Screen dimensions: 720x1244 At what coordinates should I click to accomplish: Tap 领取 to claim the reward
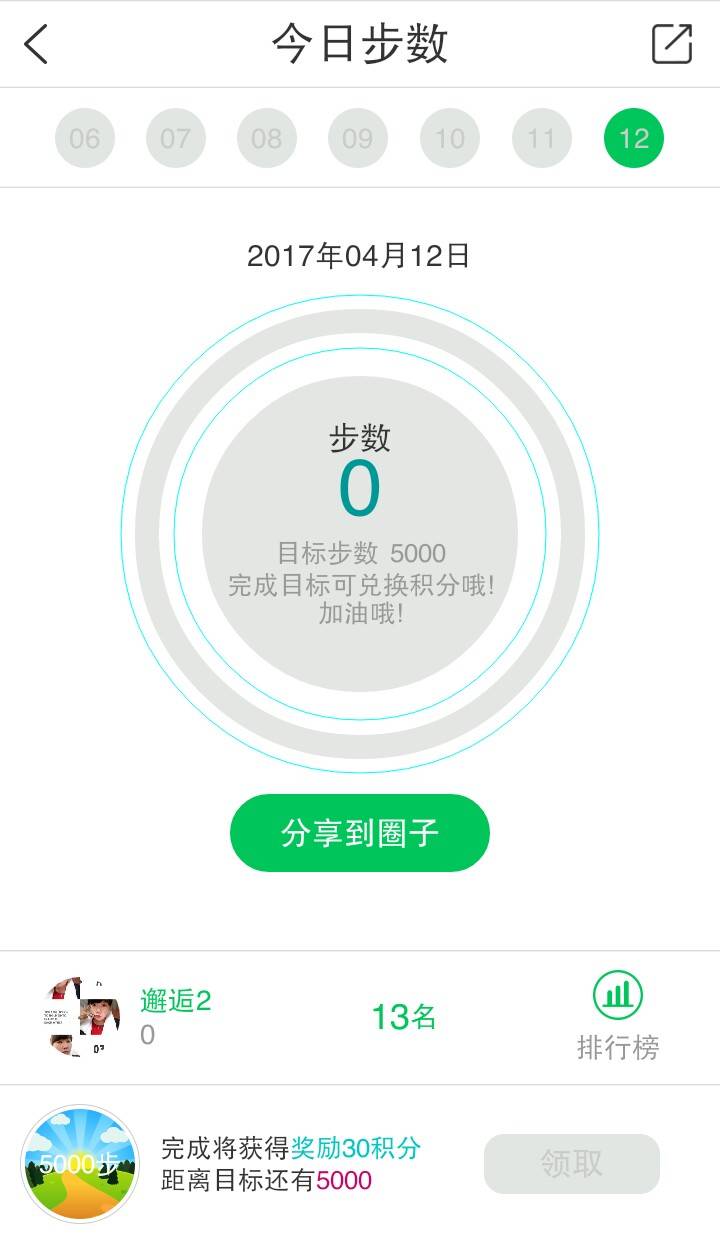point(572,1164)
